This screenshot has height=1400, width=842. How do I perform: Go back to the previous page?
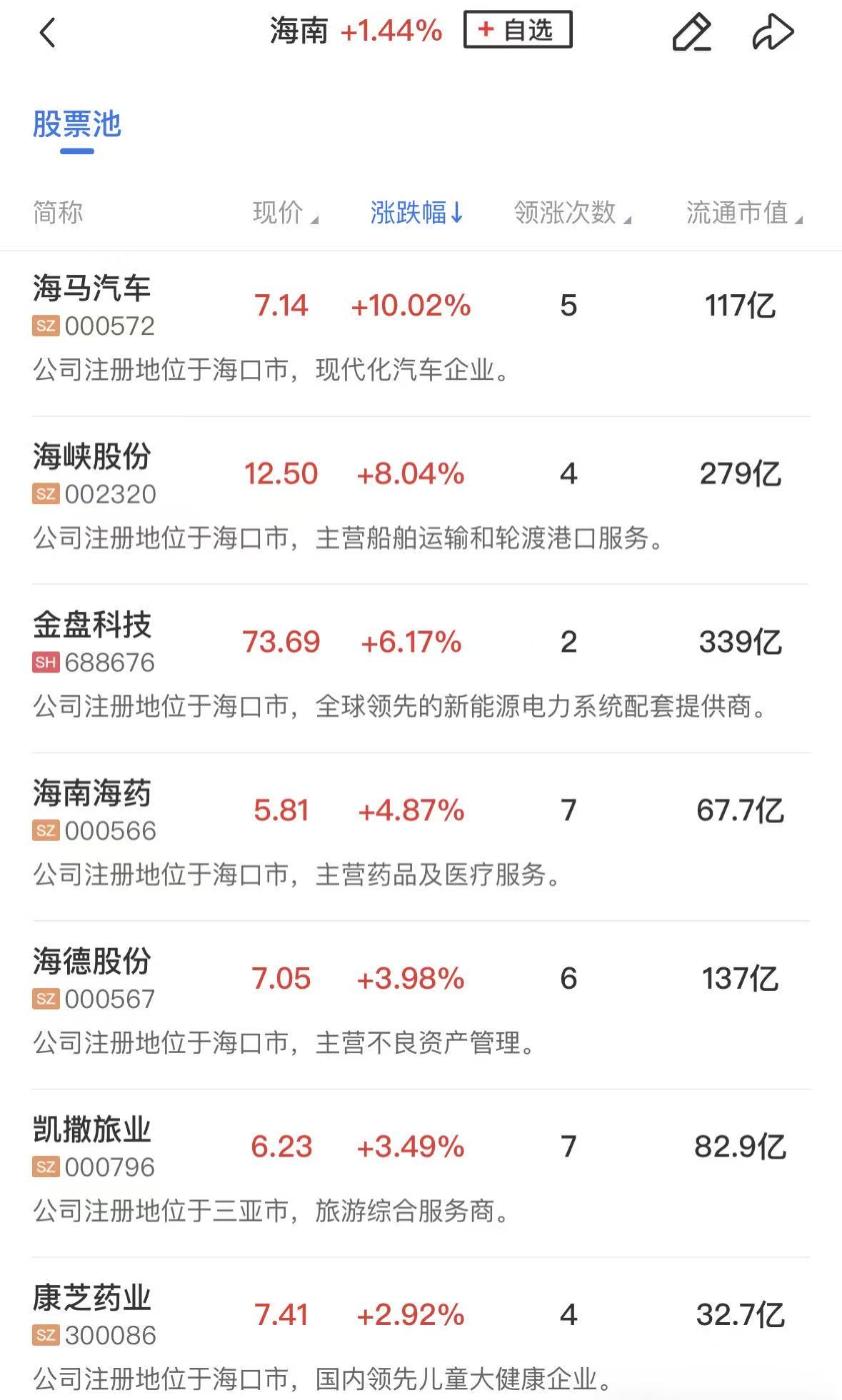coord(47,33)
